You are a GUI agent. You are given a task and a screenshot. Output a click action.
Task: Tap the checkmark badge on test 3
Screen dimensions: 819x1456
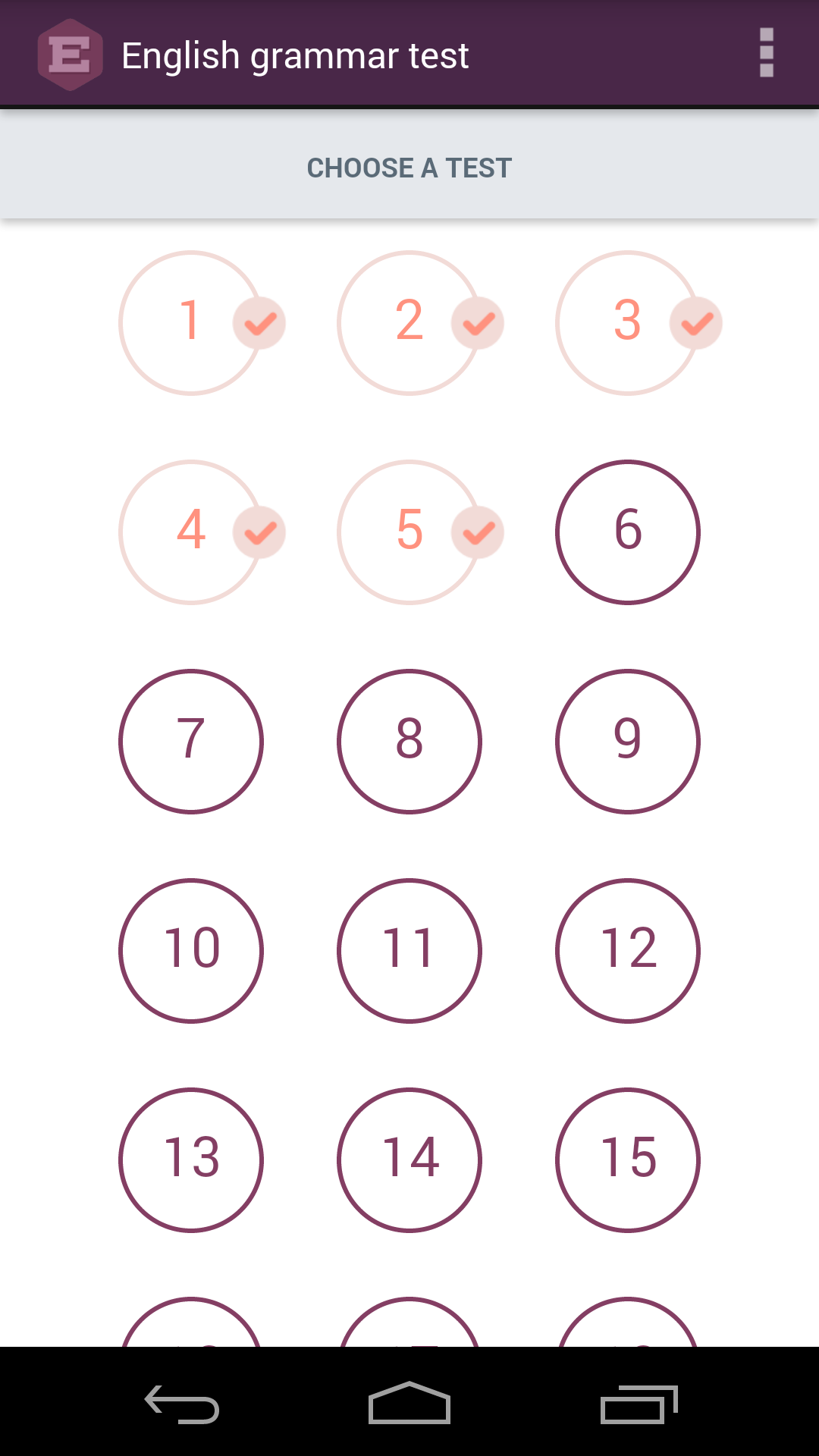(696, 323)
